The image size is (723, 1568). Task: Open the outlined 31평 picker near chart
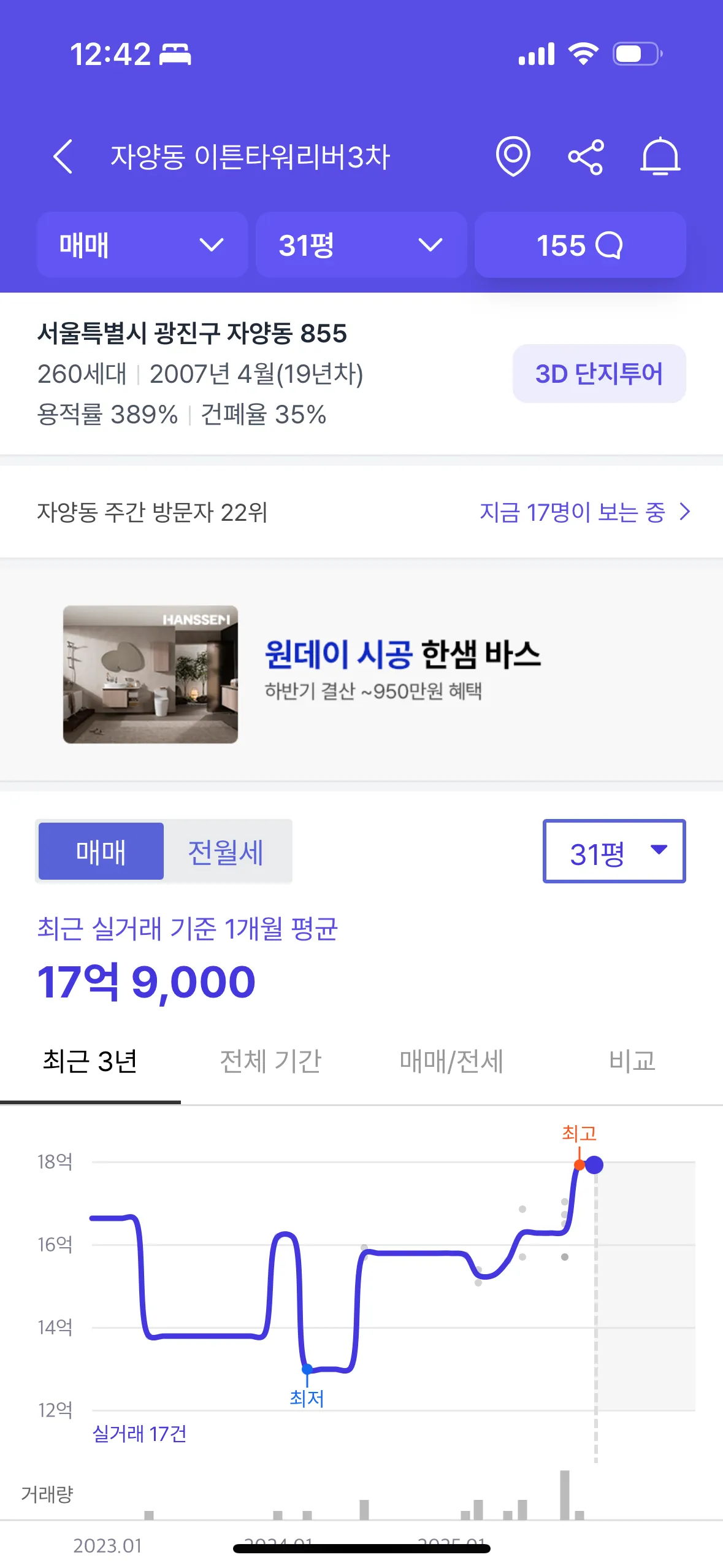614,851
